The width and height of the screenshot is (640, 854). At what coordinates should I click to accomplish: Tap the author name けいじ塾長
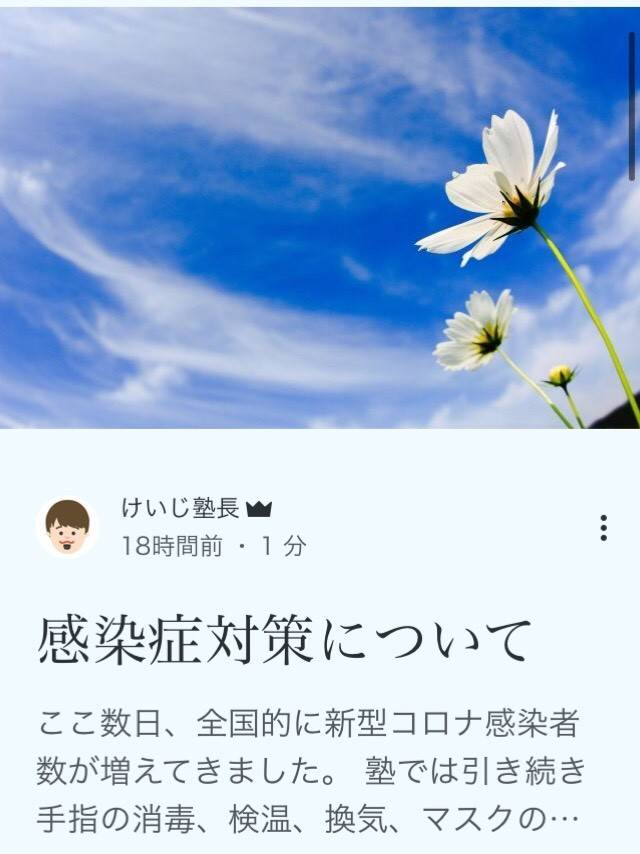[180, 508]
